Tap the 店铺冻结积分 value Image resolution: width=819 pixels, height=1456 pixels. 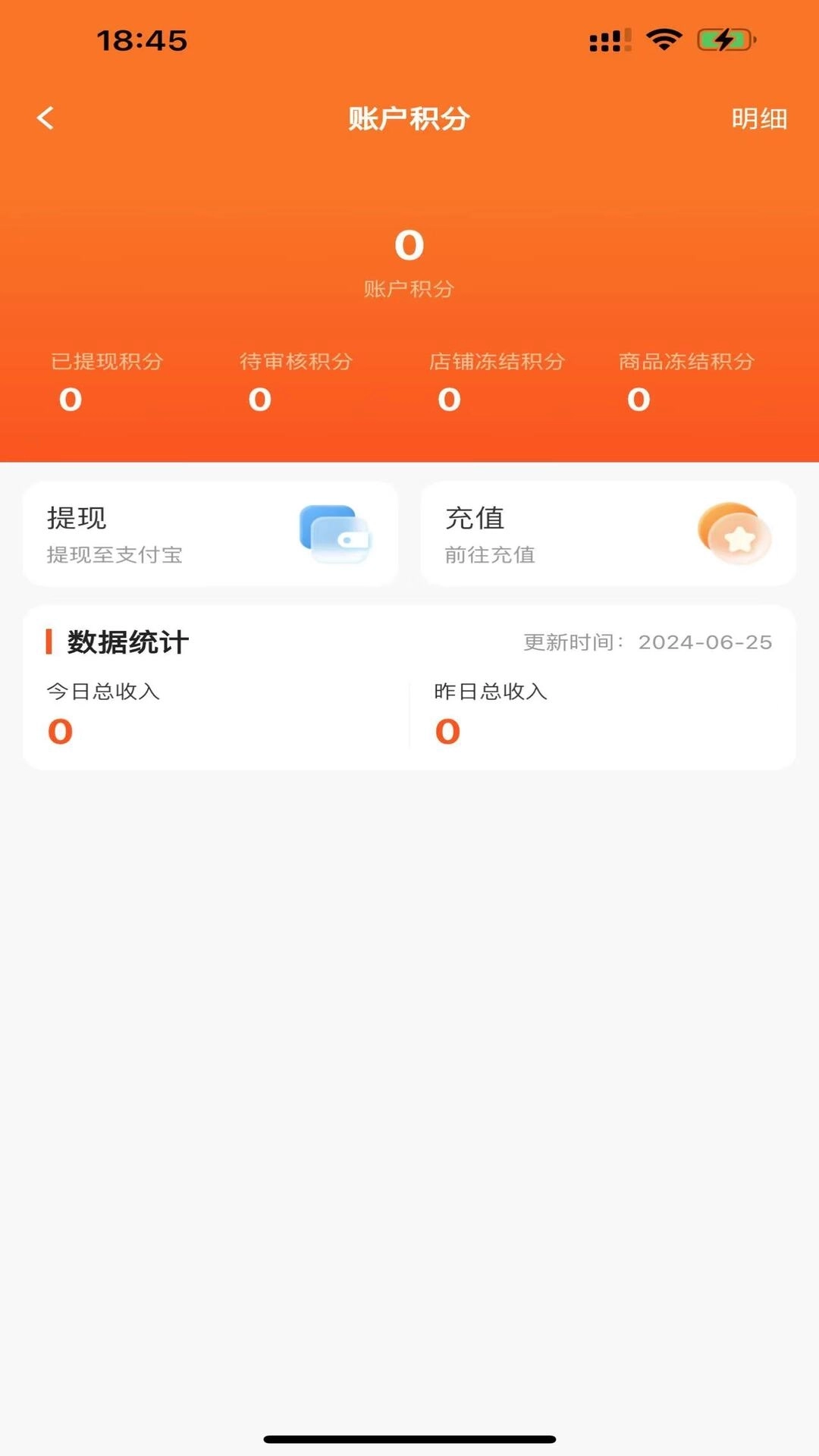pos(450,398)
